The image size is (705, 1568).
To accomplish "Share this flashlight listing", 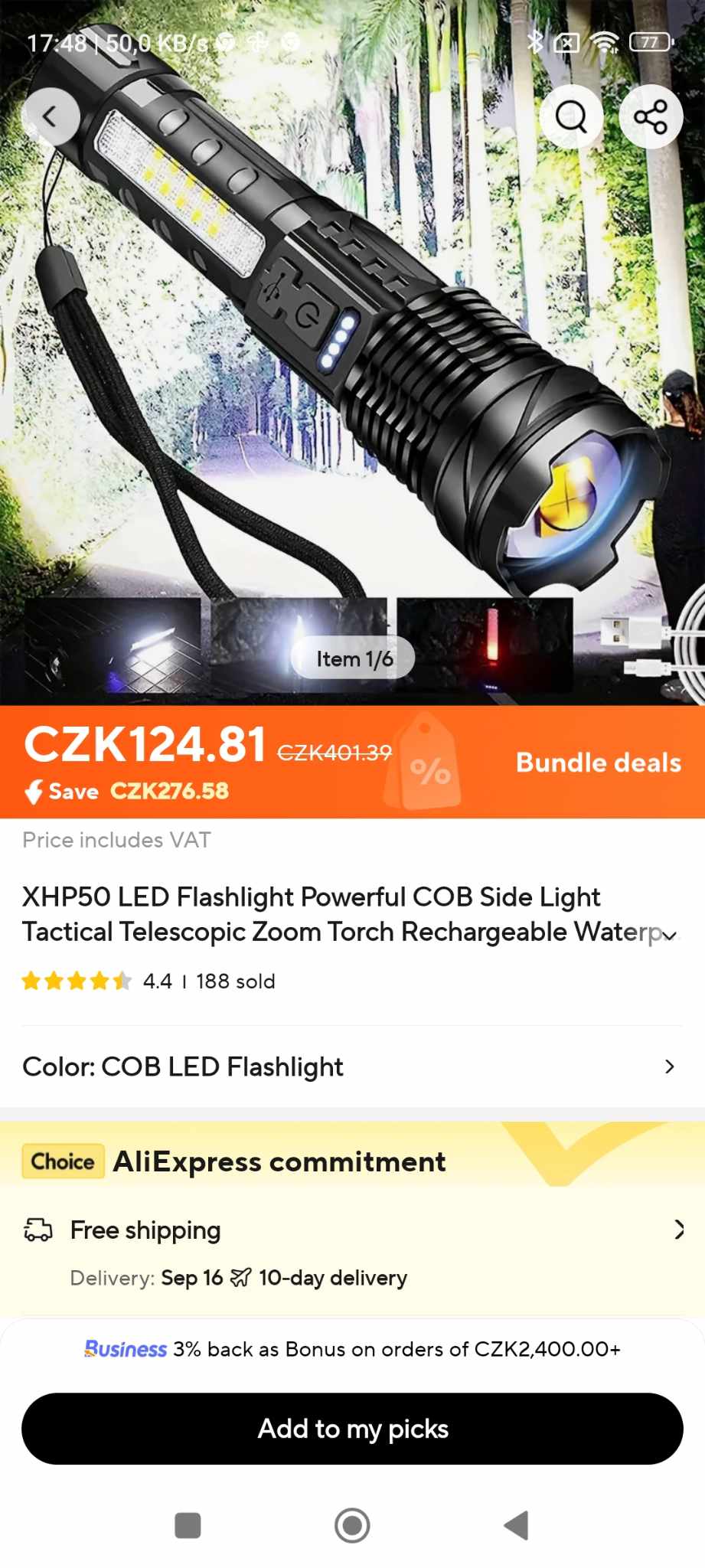I will tap(651, 117).
